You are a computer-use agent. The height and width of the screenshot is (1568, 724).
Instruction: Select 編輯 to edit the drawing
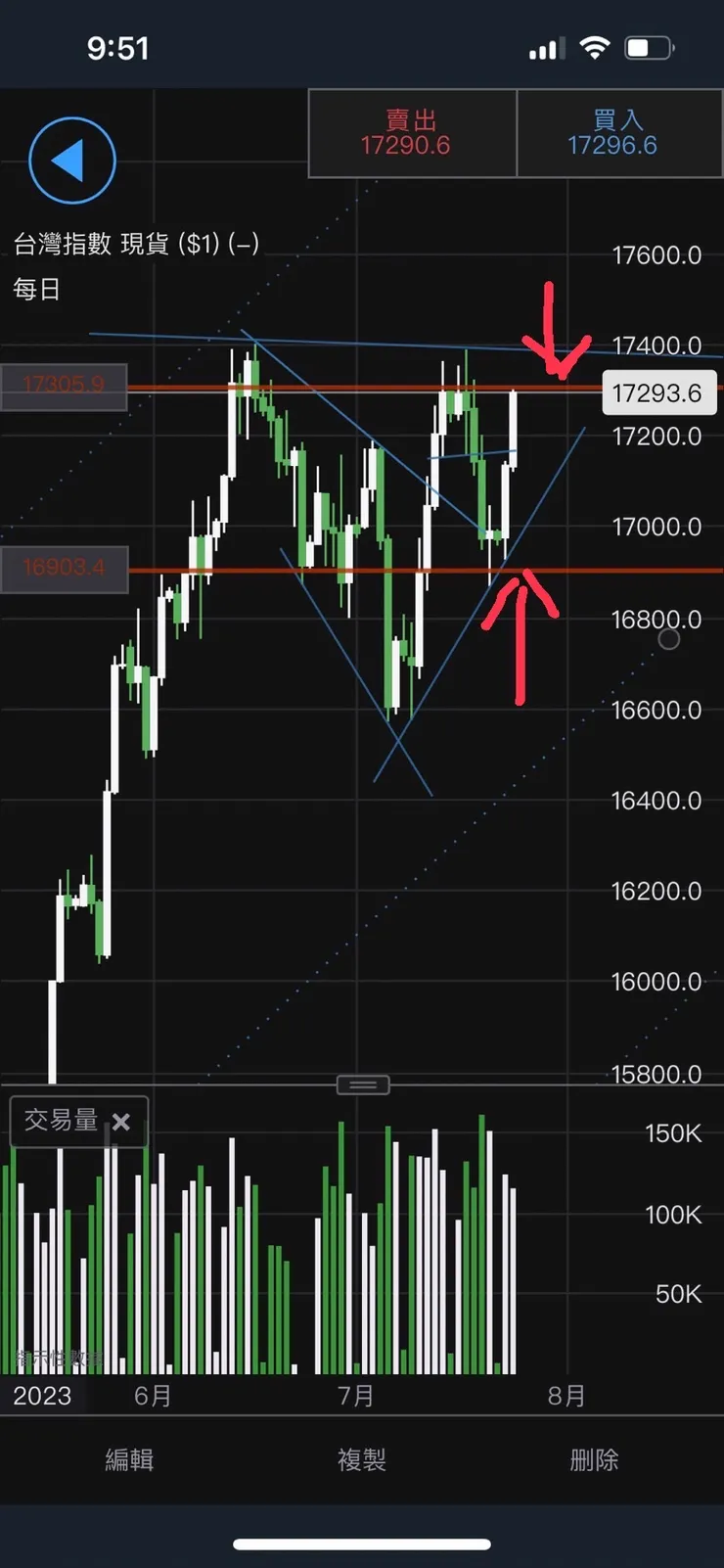point(129,1459)
